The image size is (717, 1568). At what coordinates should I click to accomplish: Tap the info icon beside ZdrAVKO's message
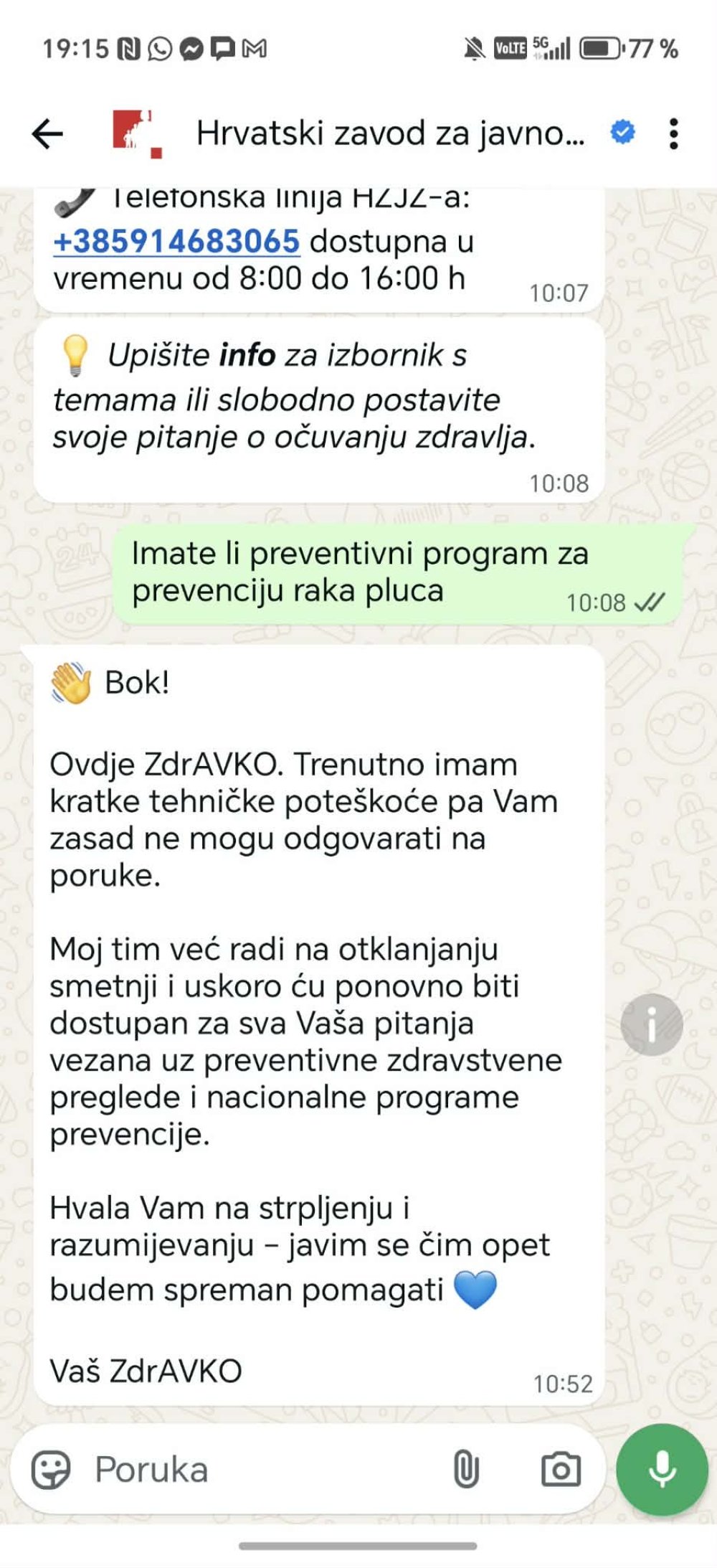coord(651,1024)
